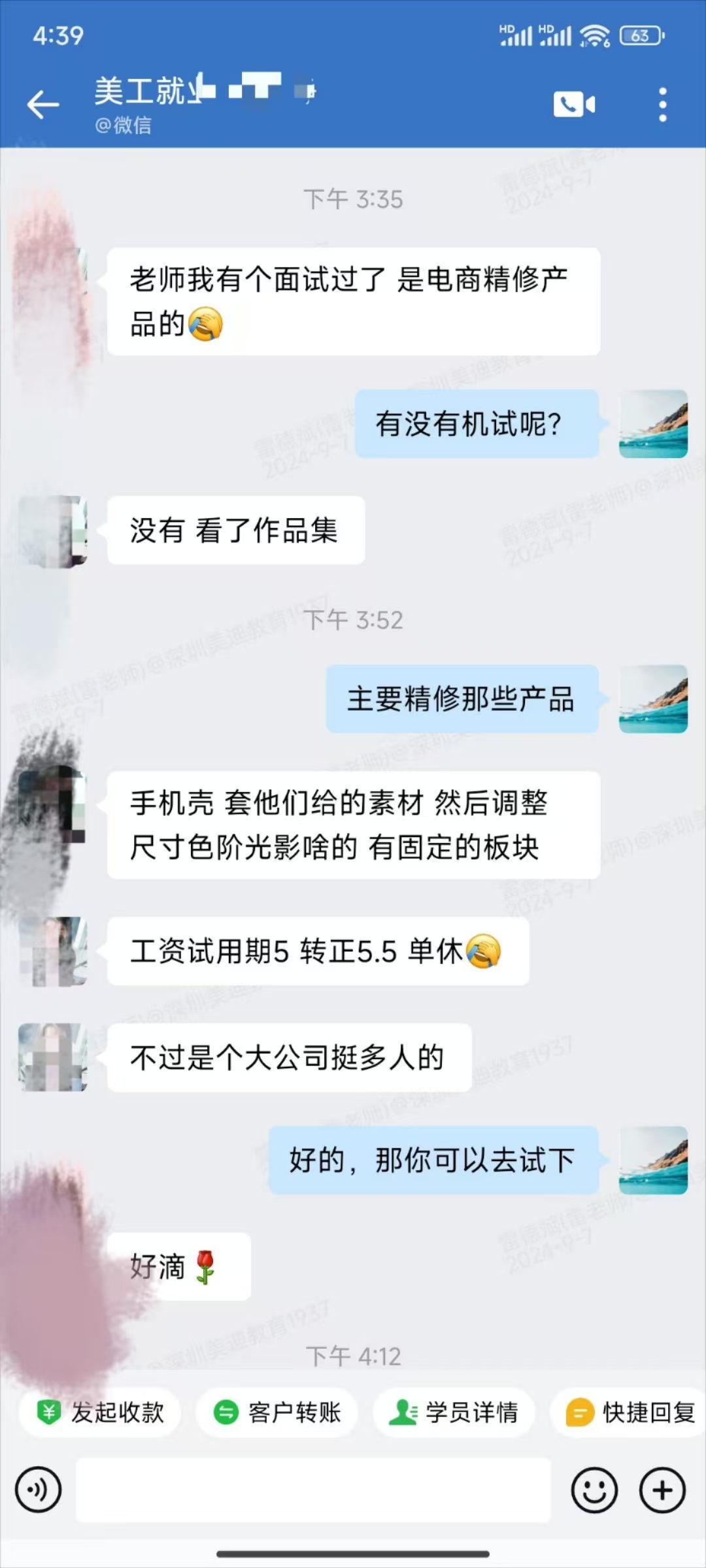Switch to voice message input

(x=39, y=1490)
